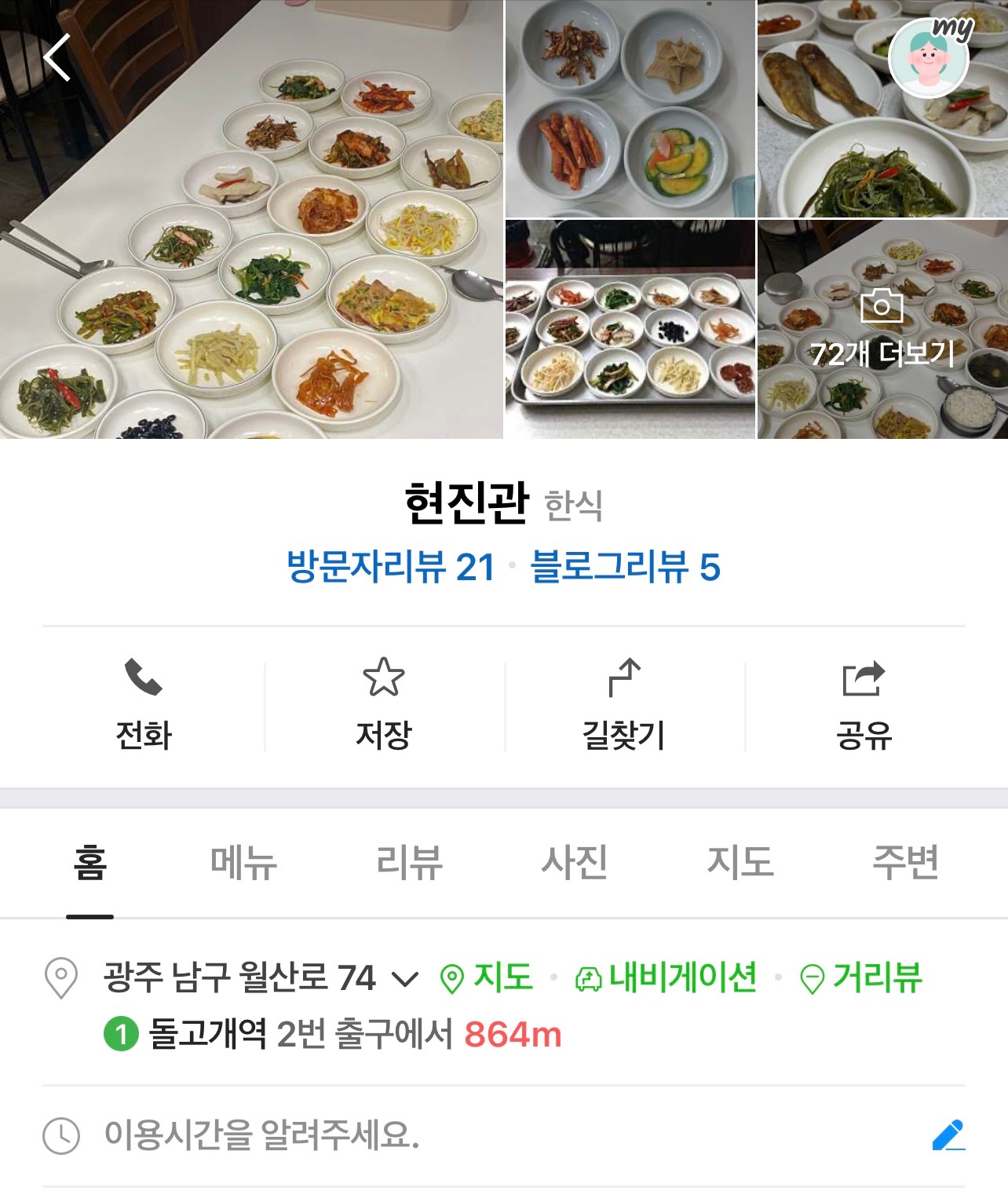Edit business hours with pencil icon
The image size is (1008, 1202).
pyautogui.click(x=948, y=1135)
